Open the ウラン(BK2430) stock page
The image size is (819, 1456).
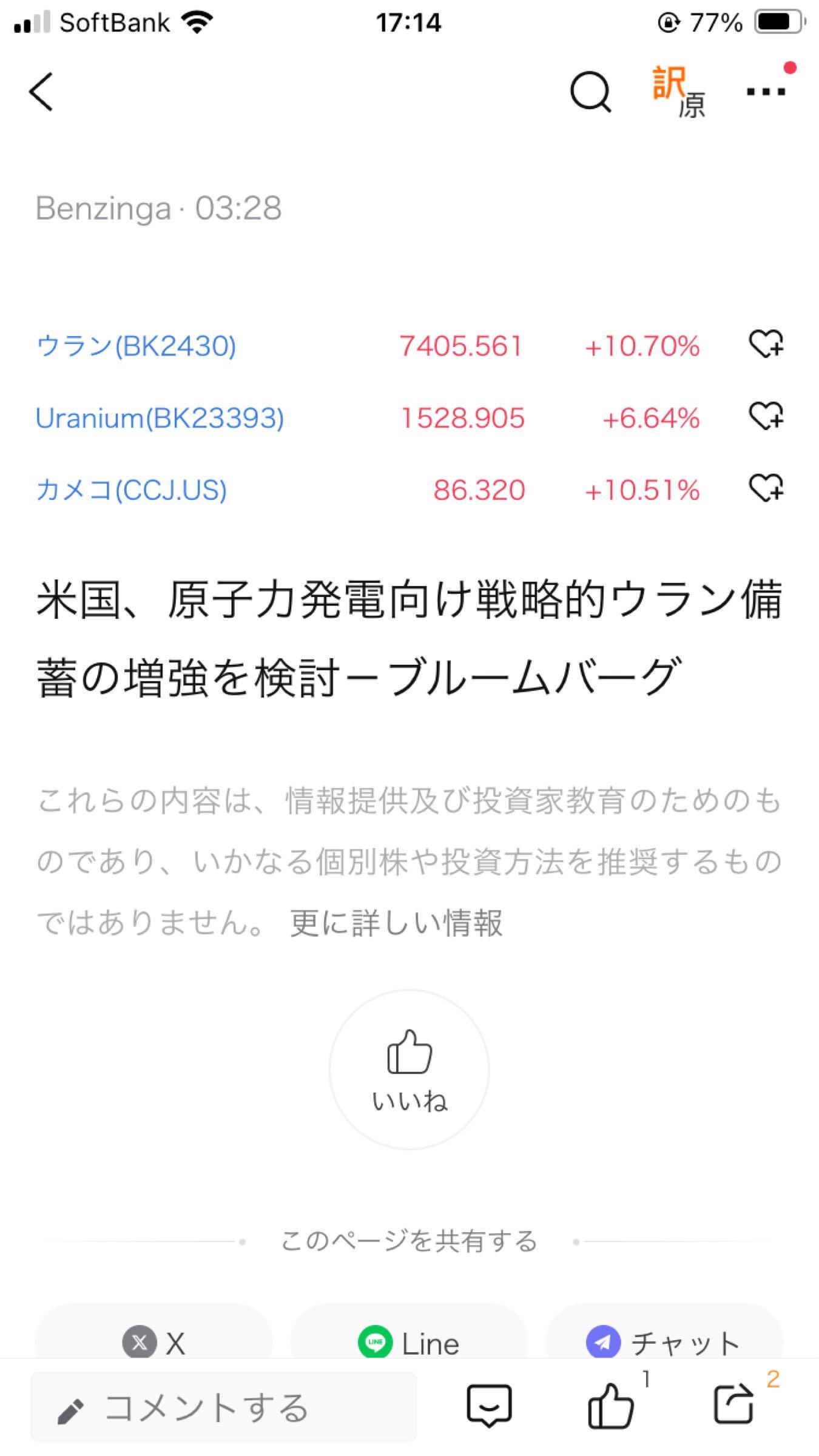point(136,346)
